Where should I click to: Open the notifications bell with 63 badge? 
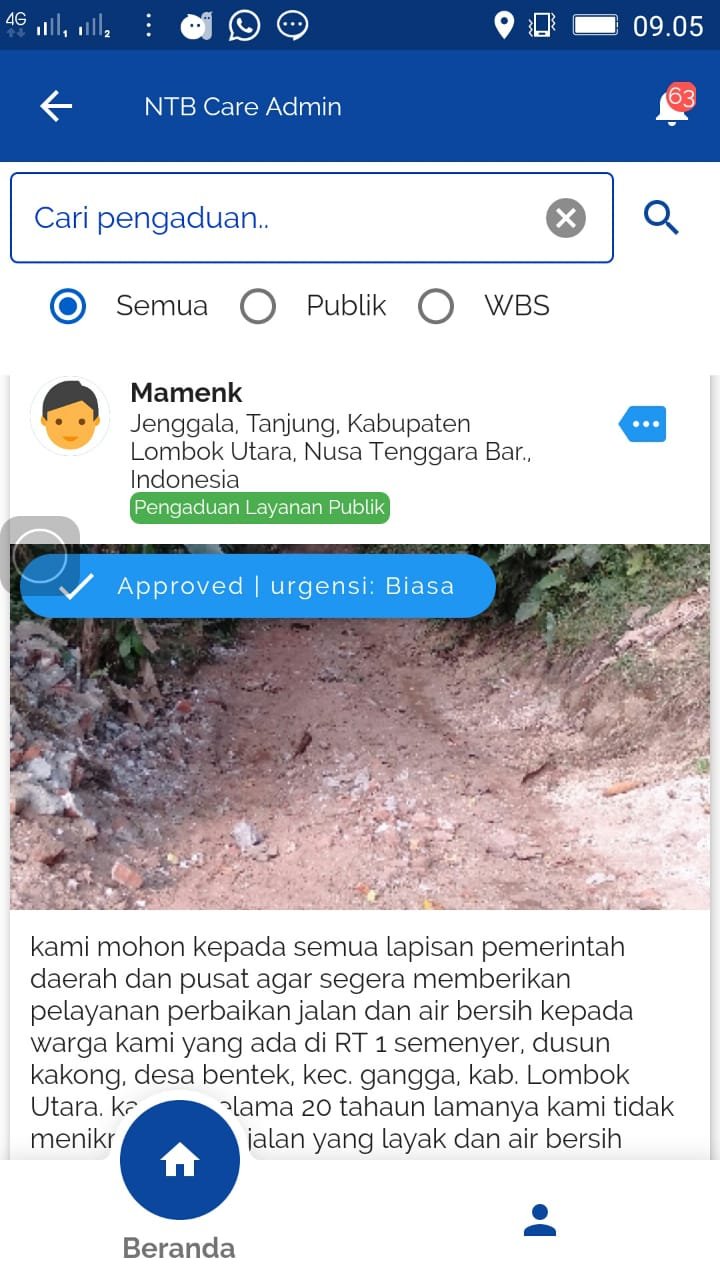[x=672, y=108]
